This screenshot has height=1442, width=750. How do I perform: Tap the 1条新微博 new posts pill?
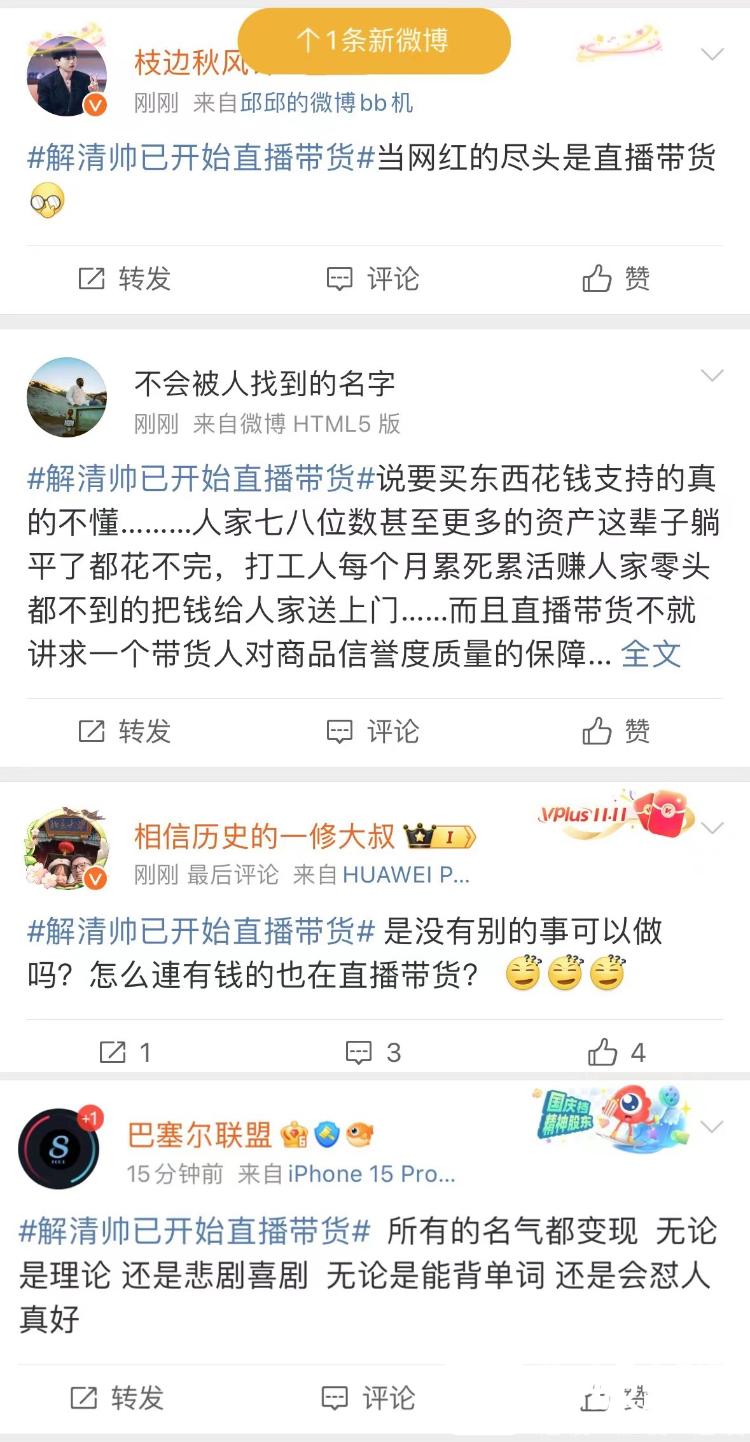pos(374,41)
